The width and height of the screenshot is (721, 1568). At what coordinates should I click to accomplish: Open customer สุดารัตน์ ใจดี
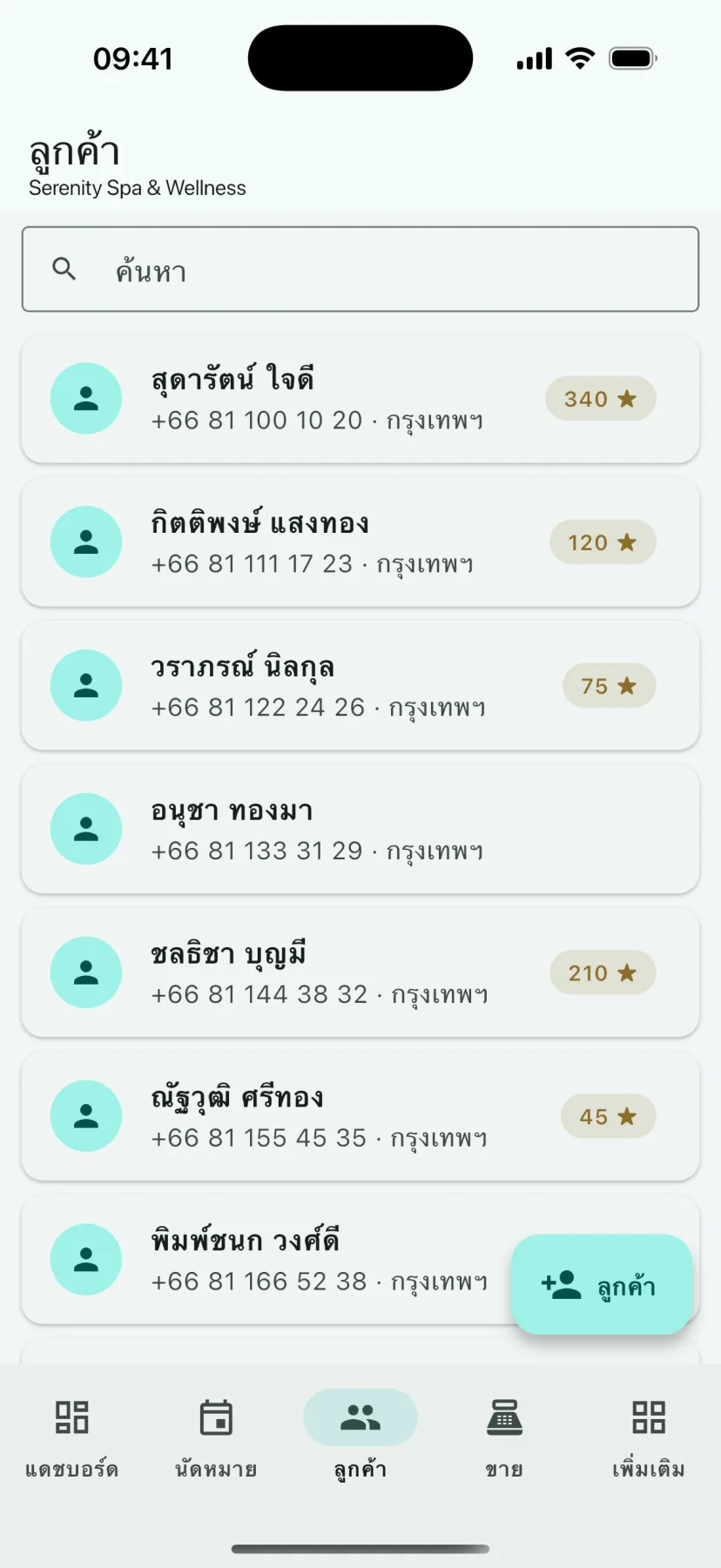click(360, 398)
